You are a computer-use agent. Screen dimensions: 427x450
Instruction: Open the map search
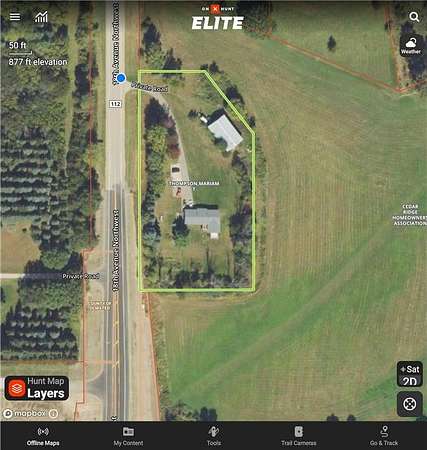(414, 17)
